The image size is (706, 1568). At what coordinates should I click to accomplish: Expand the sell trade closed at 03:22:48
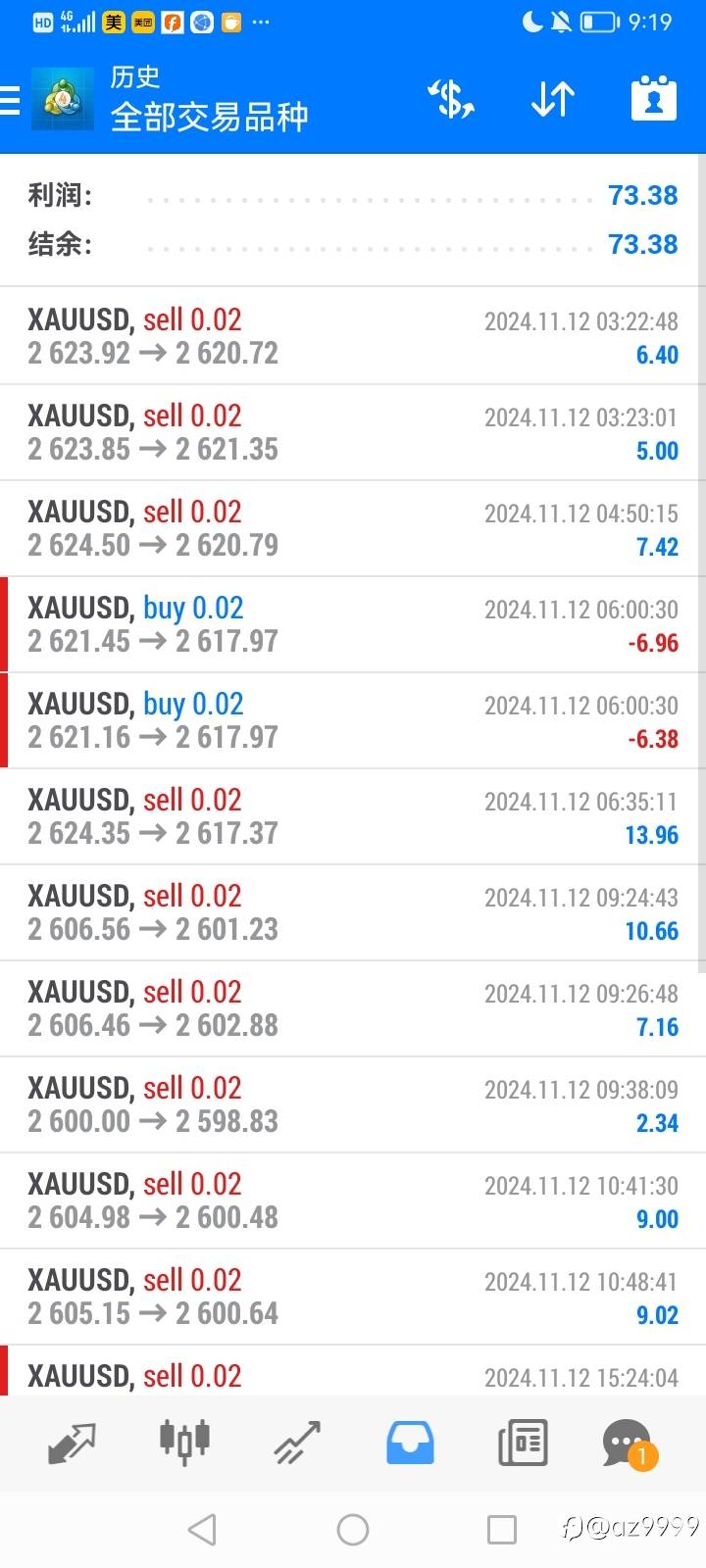[x=353, y=336]
